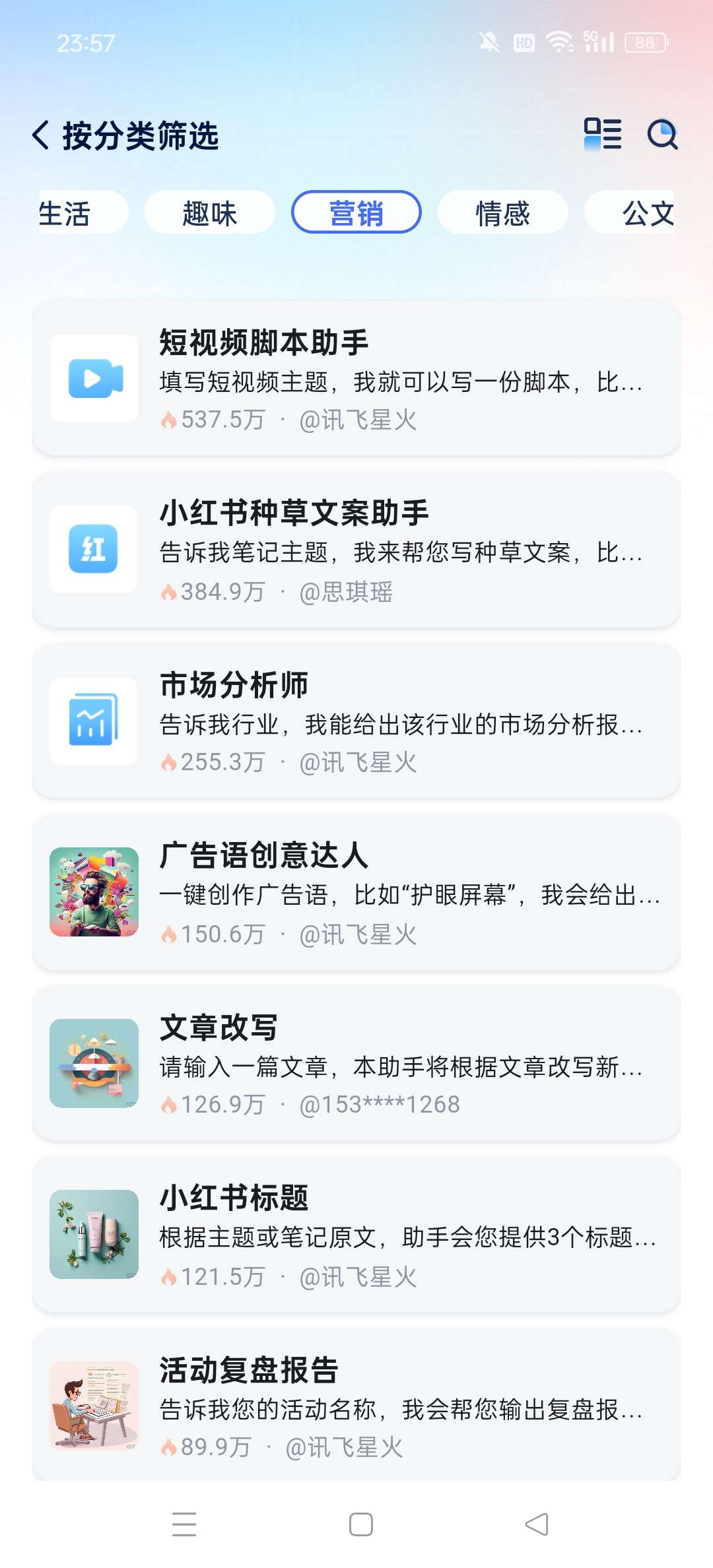This screenshot has height=1568, width=713.
Task: Open the category list view icon
Action: point(602,135)
